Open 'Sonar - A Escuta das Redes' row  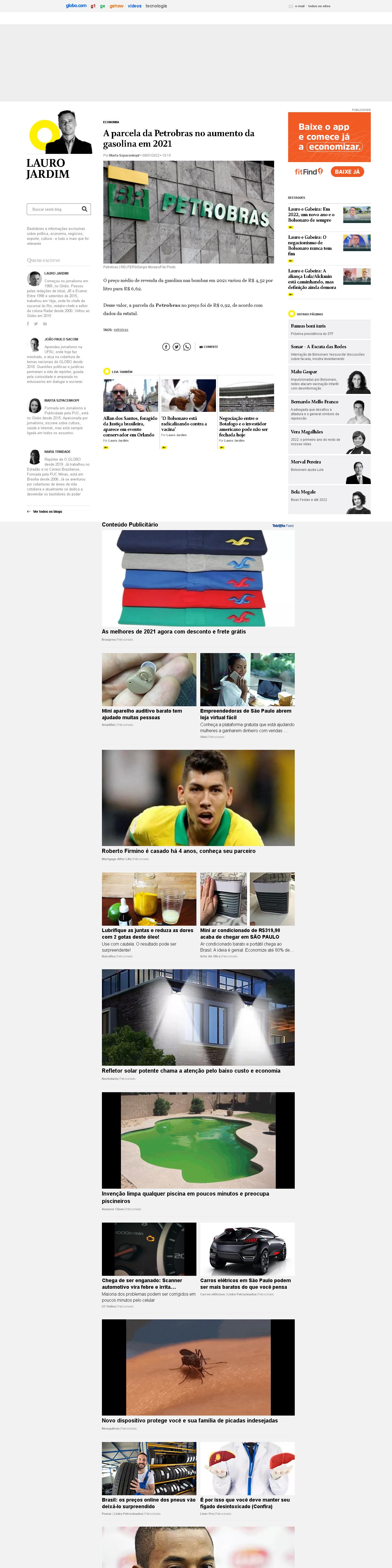coord(329,351)
